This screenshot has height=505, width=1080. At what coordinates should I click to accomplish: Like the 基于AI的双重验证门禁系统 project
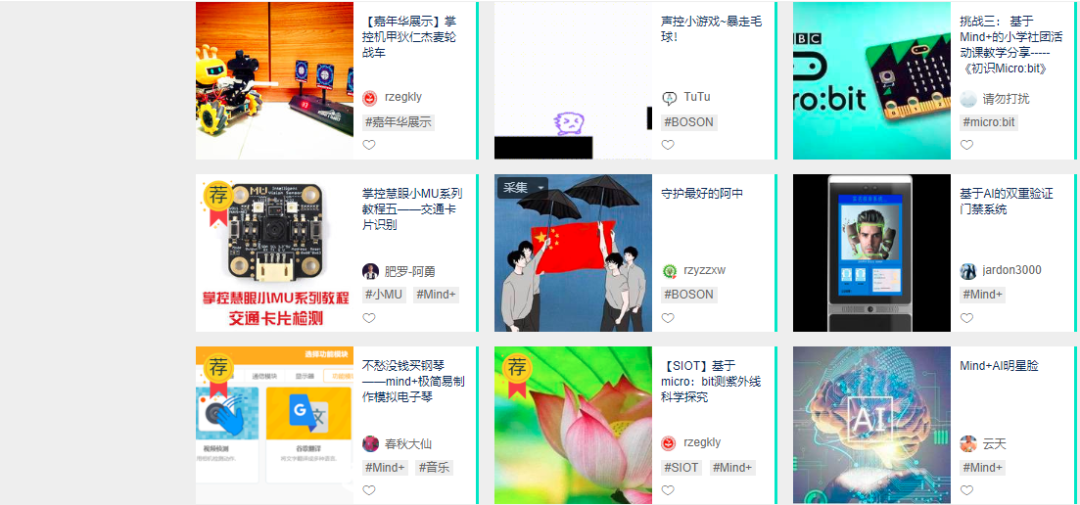pyautogui.click(x=967, y=318)
